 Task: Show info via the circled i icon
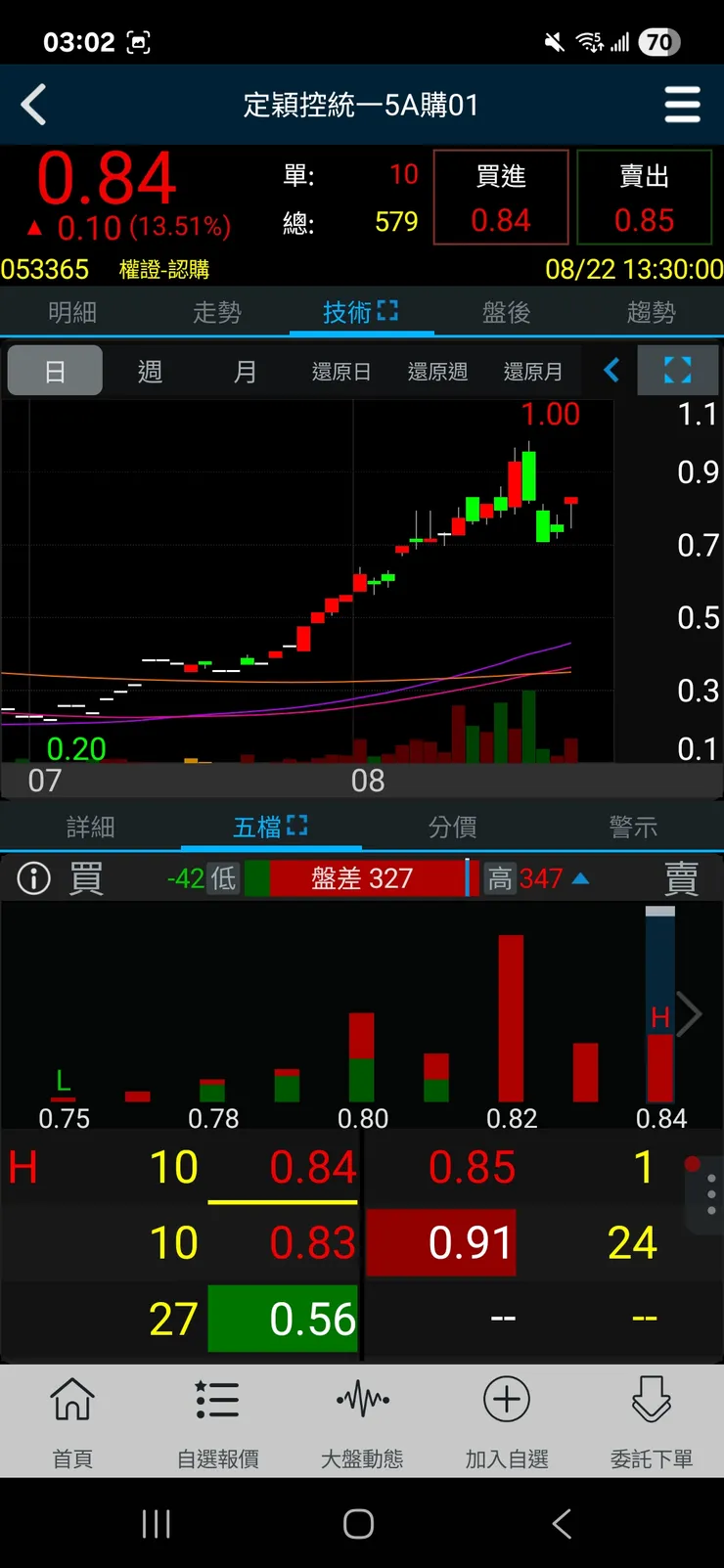pyautogui.click(x=34, y=878)
